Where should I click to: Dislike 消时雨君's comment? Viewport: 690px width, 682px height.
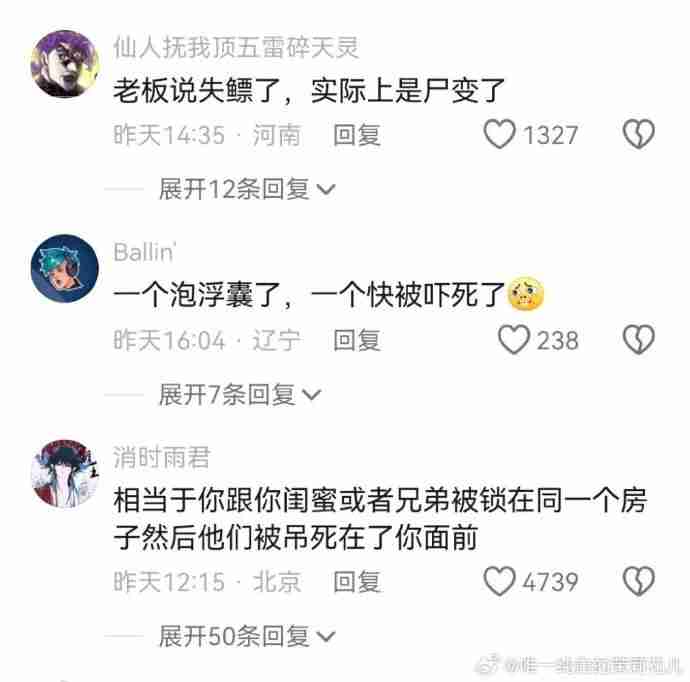tap(639, 580)
